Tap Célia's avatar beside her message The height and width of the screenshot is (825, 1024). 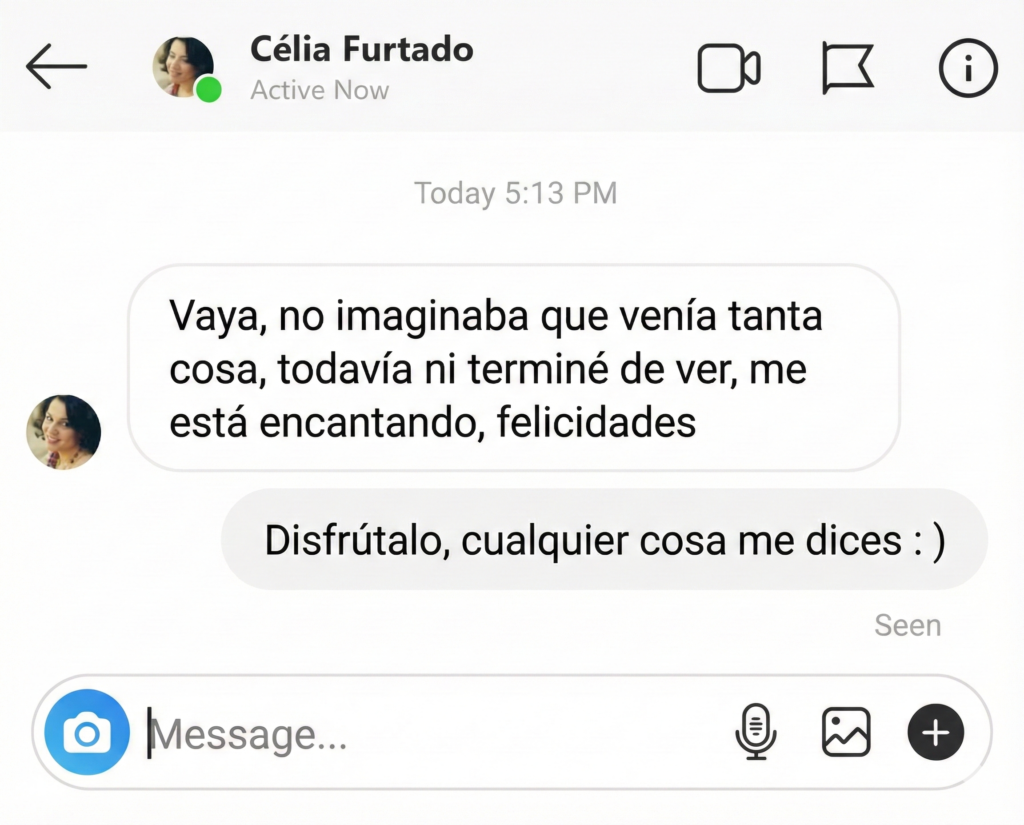63,432
